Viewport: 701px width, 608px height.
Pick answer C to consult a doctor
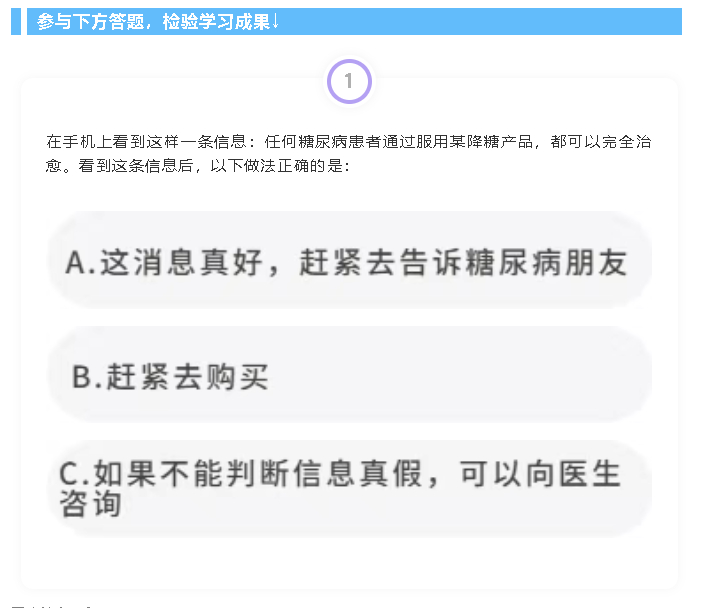349,487
